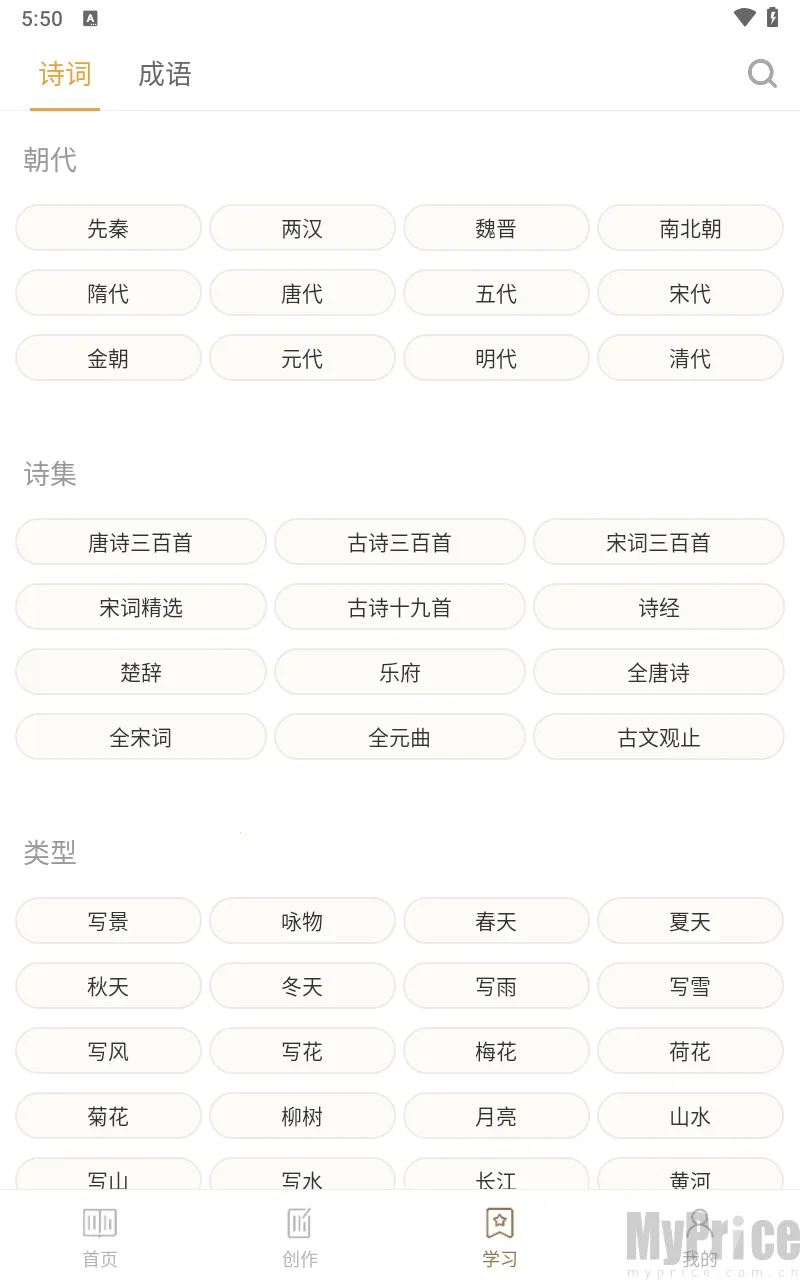The width and height of the screenshot is (800, 1280).
Task: Open the 我的 profile icon
Action: [x=698, y=1235]
